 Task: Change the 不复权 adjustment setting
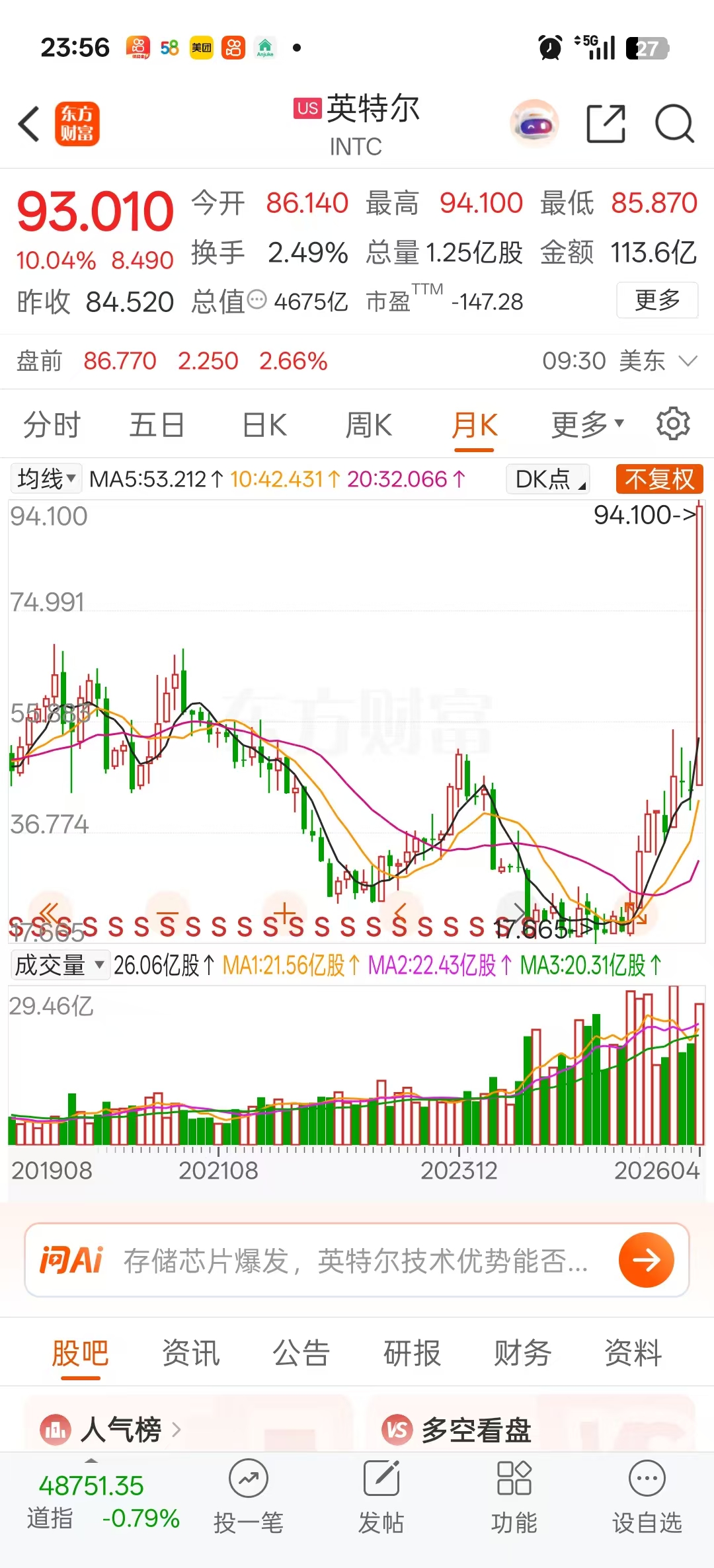coord(658,479)
